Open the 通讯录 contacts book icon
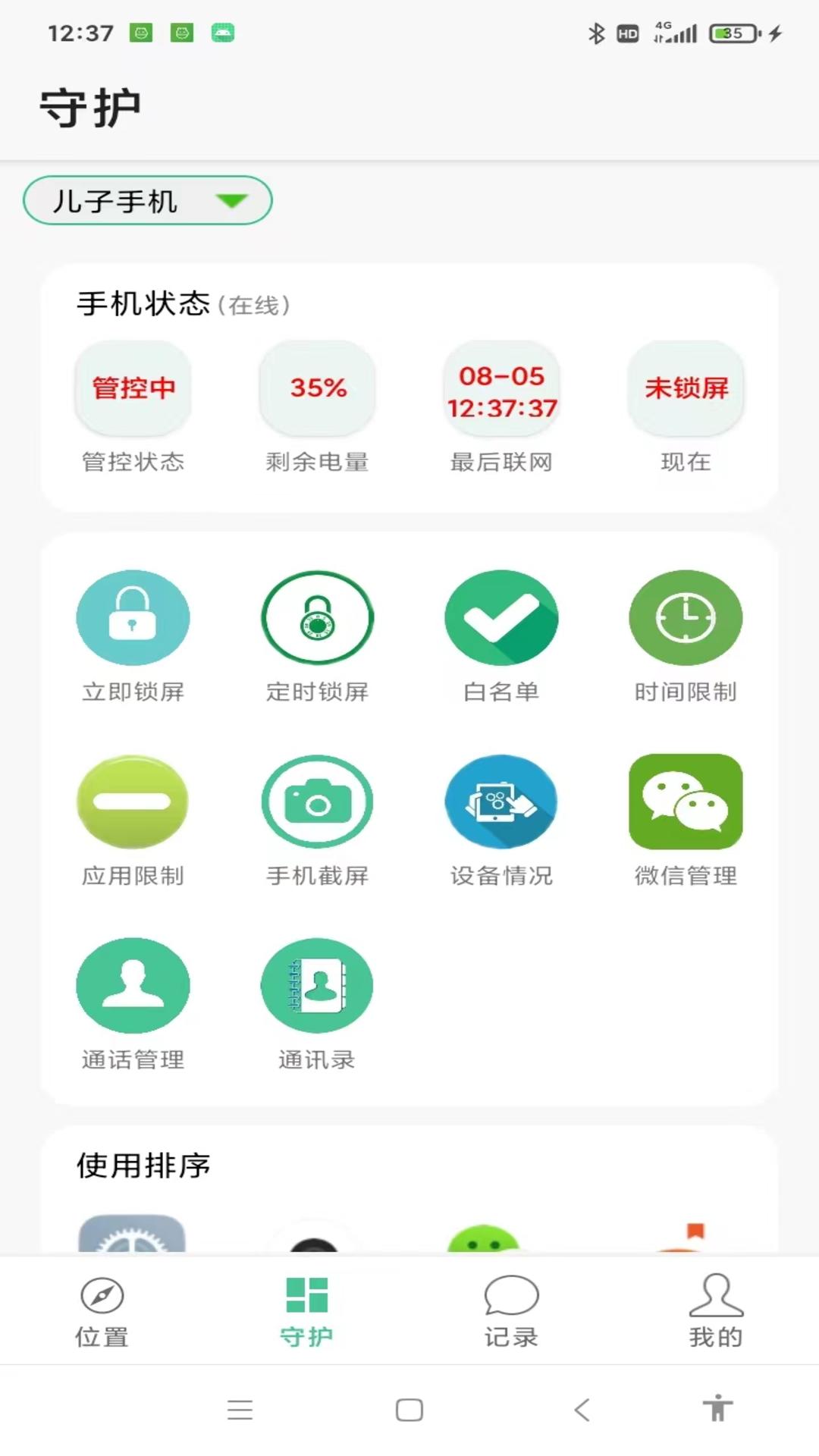This screenshot has width=819, height=1456. pos(317,985)
